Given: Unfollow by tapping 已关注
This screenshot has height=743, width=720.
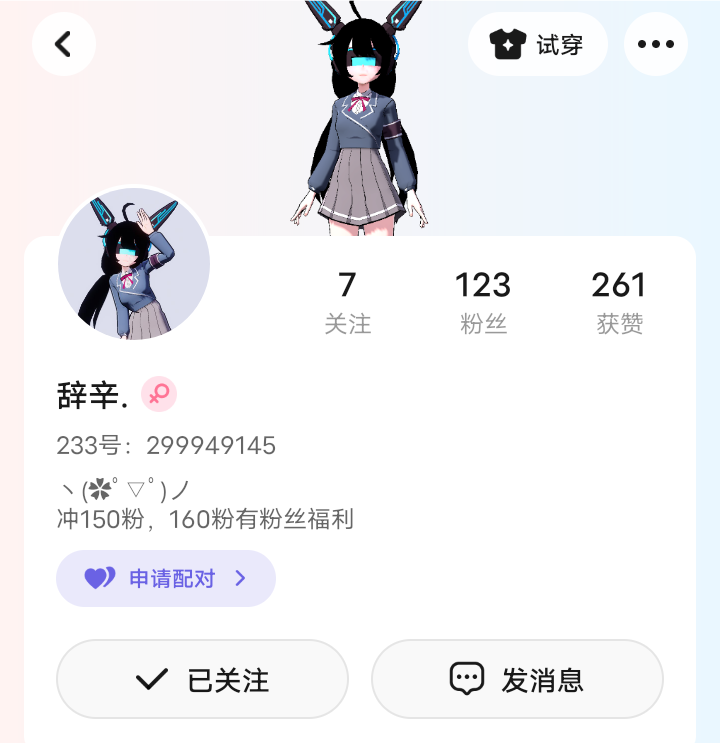Looking at the screenshot, I should click(202, 679).
